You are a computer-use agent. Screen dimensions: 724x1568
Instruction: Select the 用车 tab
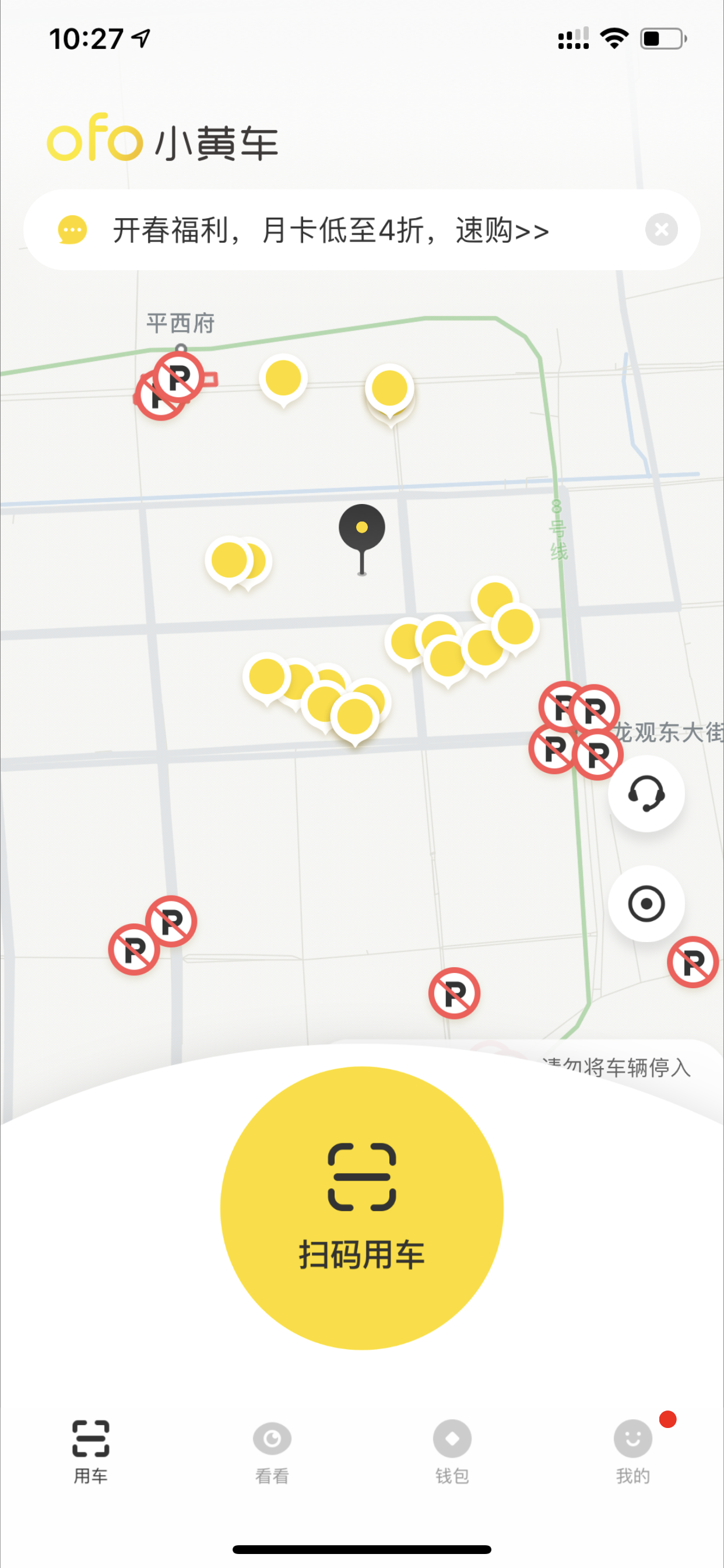pyautogui.click(x=91, y=1452)
